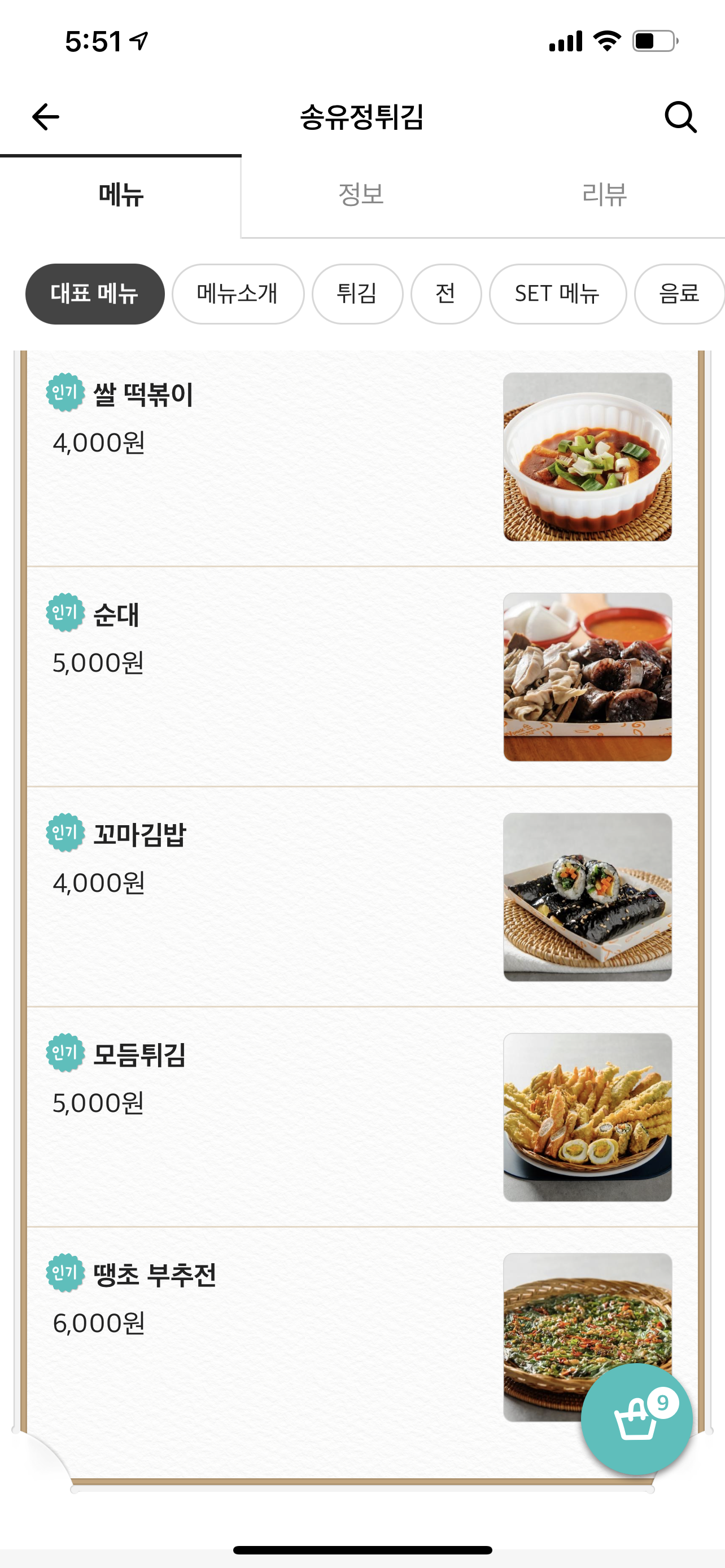Jump to the 전 category chip

click(446, 294)
